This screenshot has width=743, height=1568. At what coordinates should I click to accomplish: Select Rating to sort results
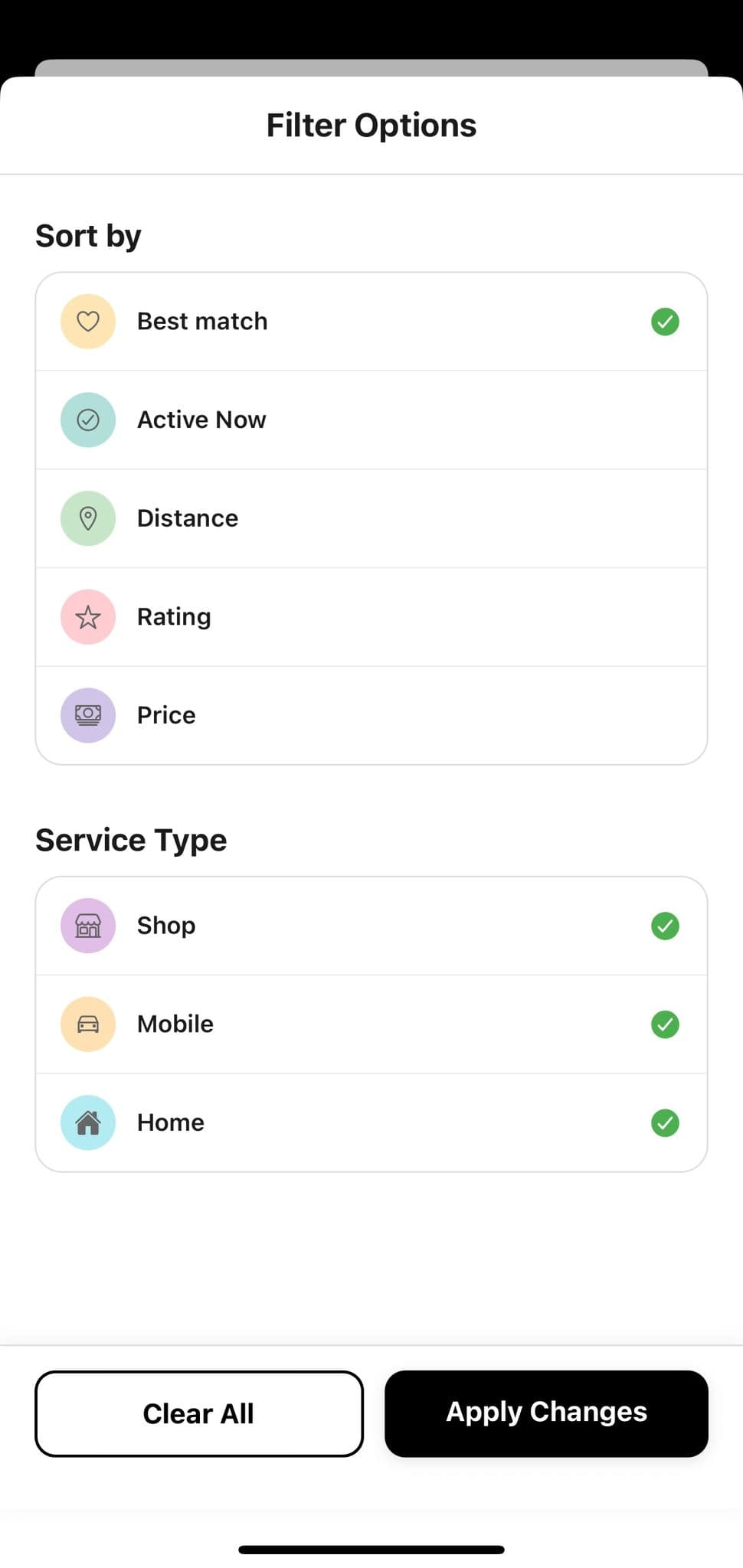click(x=371, y=616)
